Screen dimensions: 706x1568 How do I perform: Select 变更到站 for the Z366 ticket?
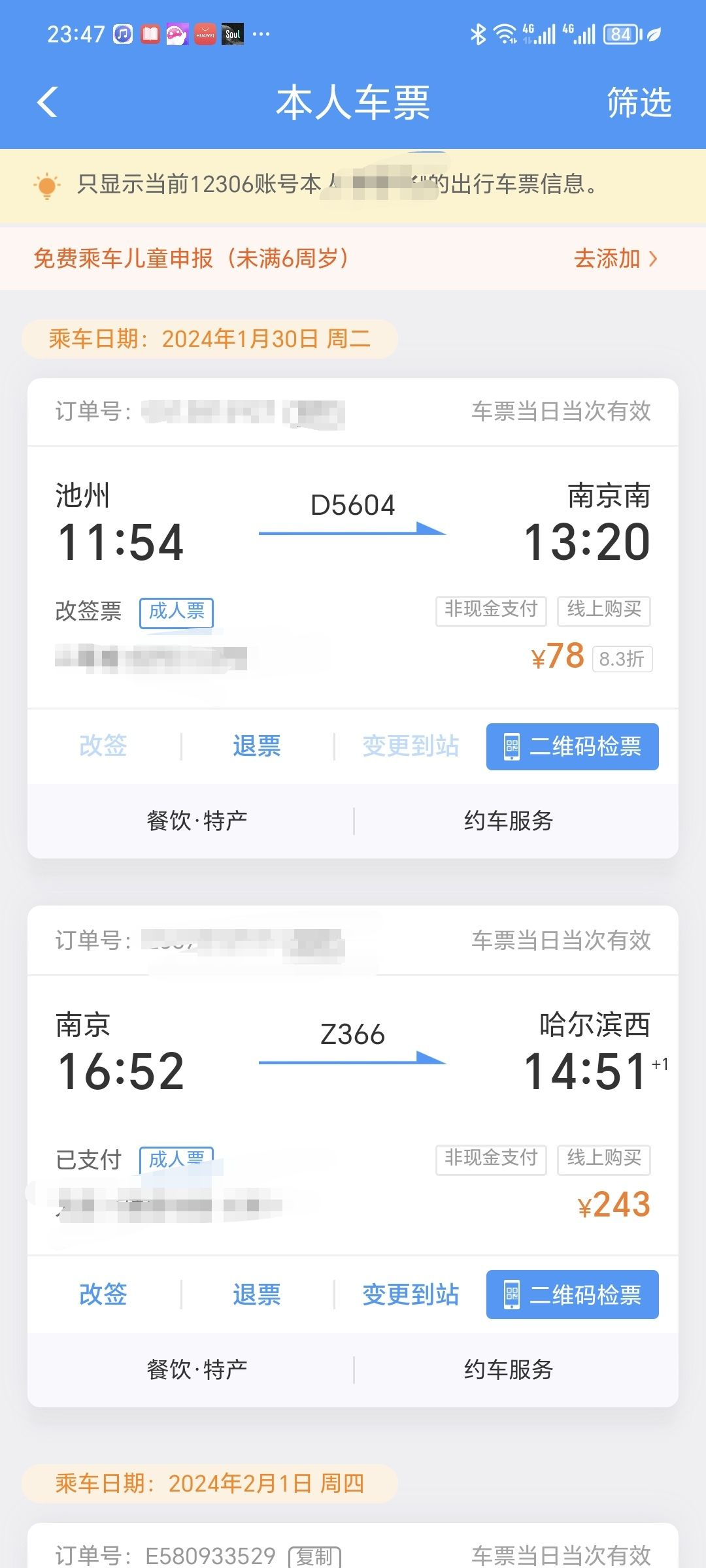pyautogui.click(x=411, y=1294)
